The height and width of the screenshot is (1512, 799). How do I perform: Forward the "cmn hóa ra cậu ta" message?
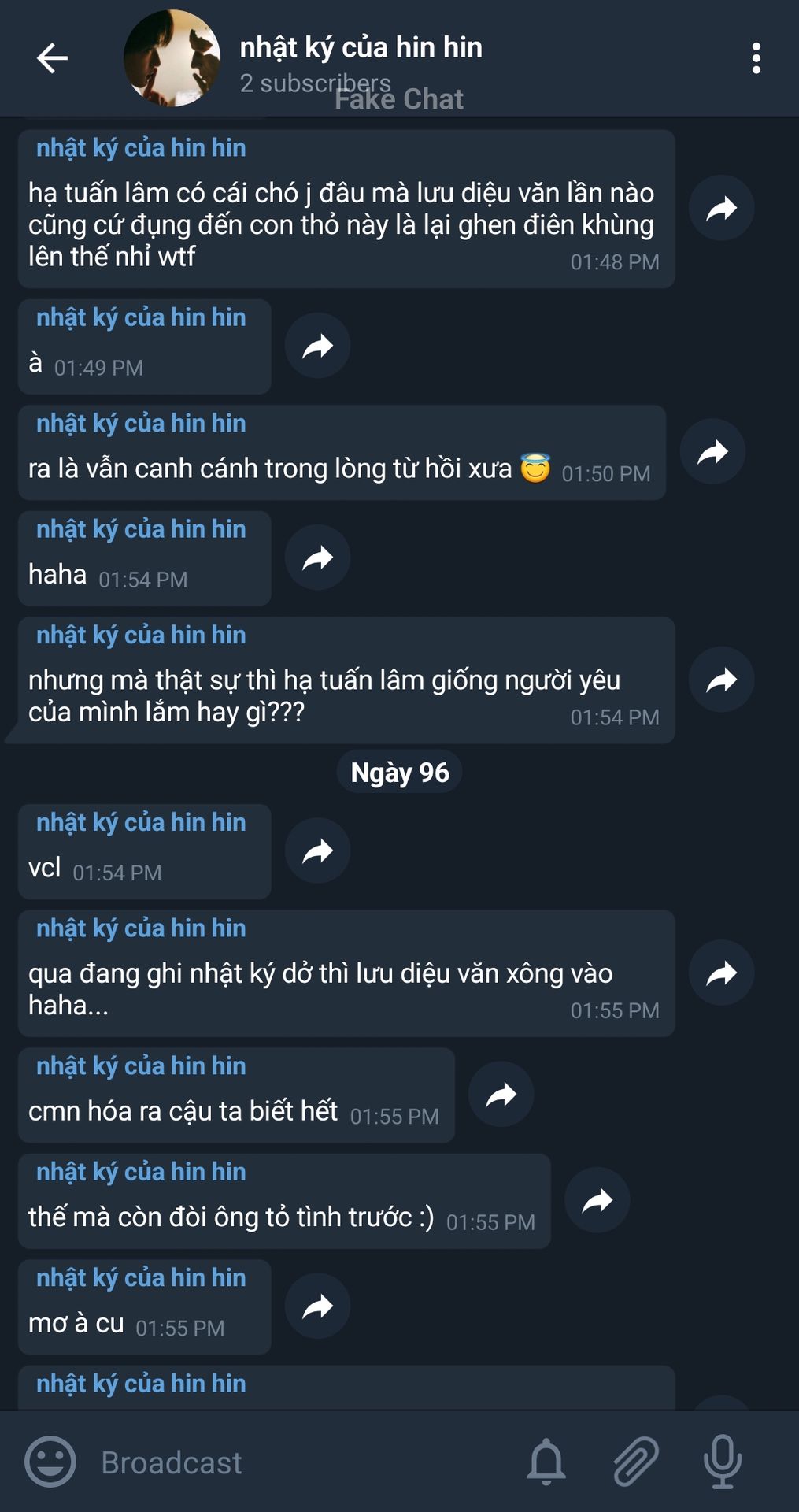pos(501,1095)
